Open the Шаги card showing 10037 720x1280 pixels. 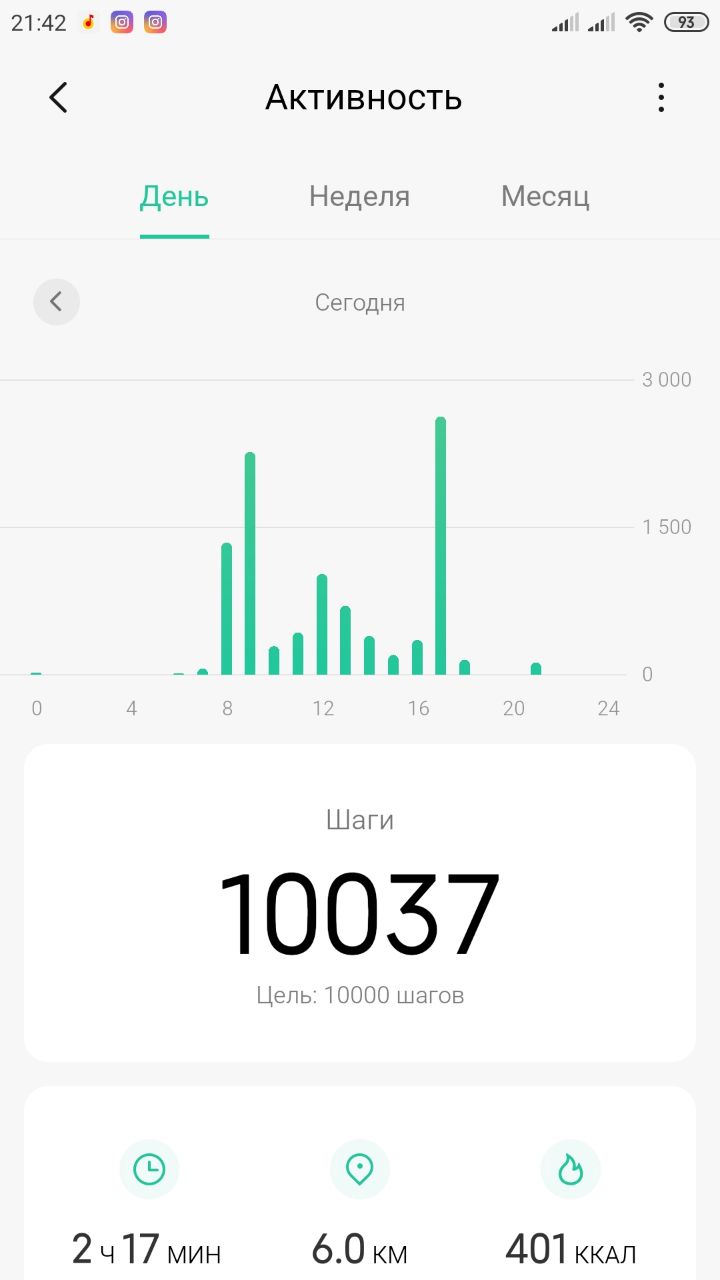pyautogui.click(x=360, y=903)
